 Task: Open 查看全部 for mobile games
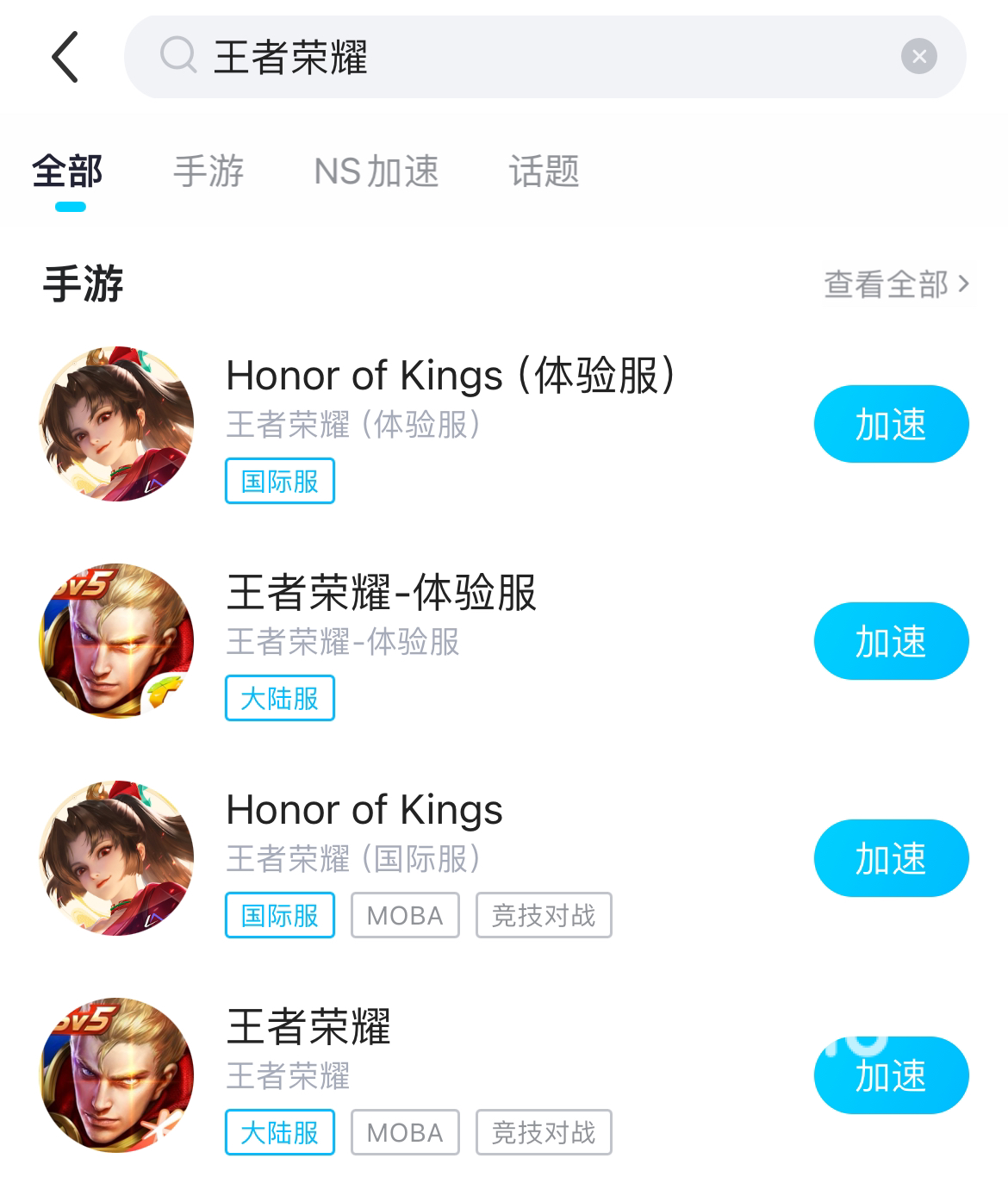(896, 284)
